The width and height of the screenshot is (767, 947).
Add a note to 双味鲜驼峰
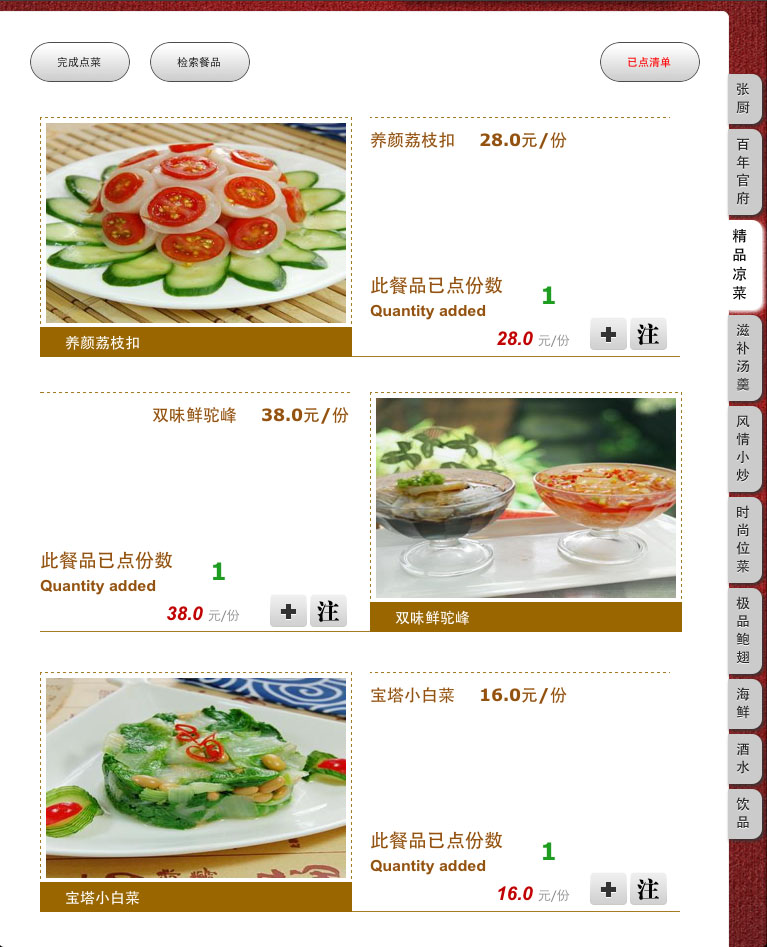[328, 610]
